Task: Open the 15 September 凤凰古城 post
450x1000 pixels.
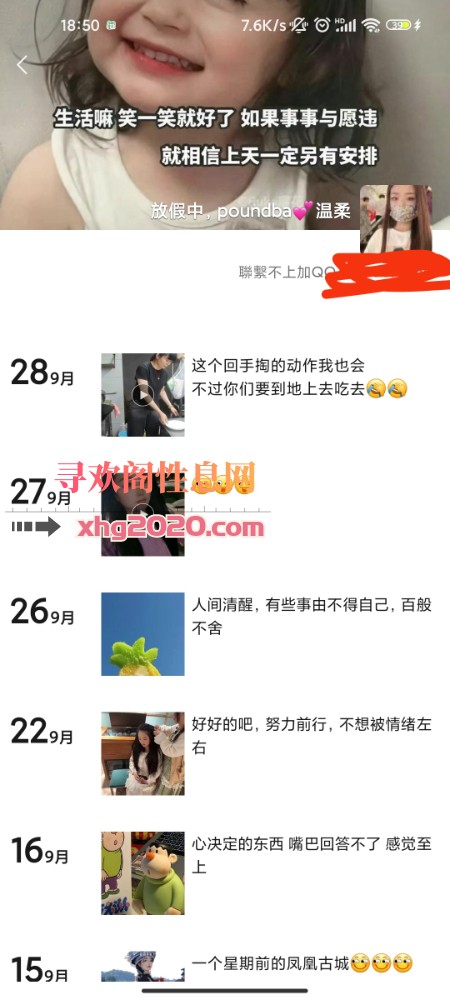Action: [x=143, y=966]
